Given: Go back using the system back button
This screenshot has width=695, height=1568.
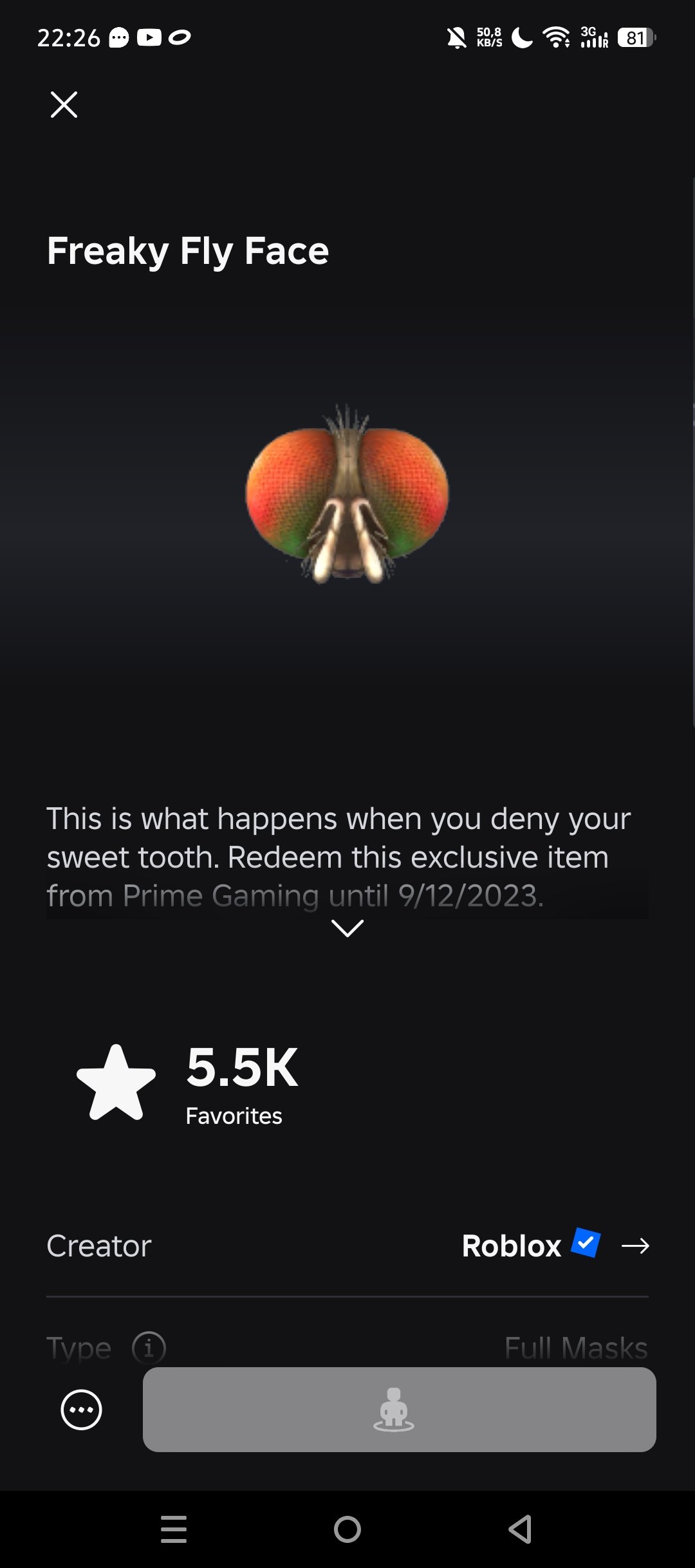Looking at the screenshot, I should tap(520, 1529).
